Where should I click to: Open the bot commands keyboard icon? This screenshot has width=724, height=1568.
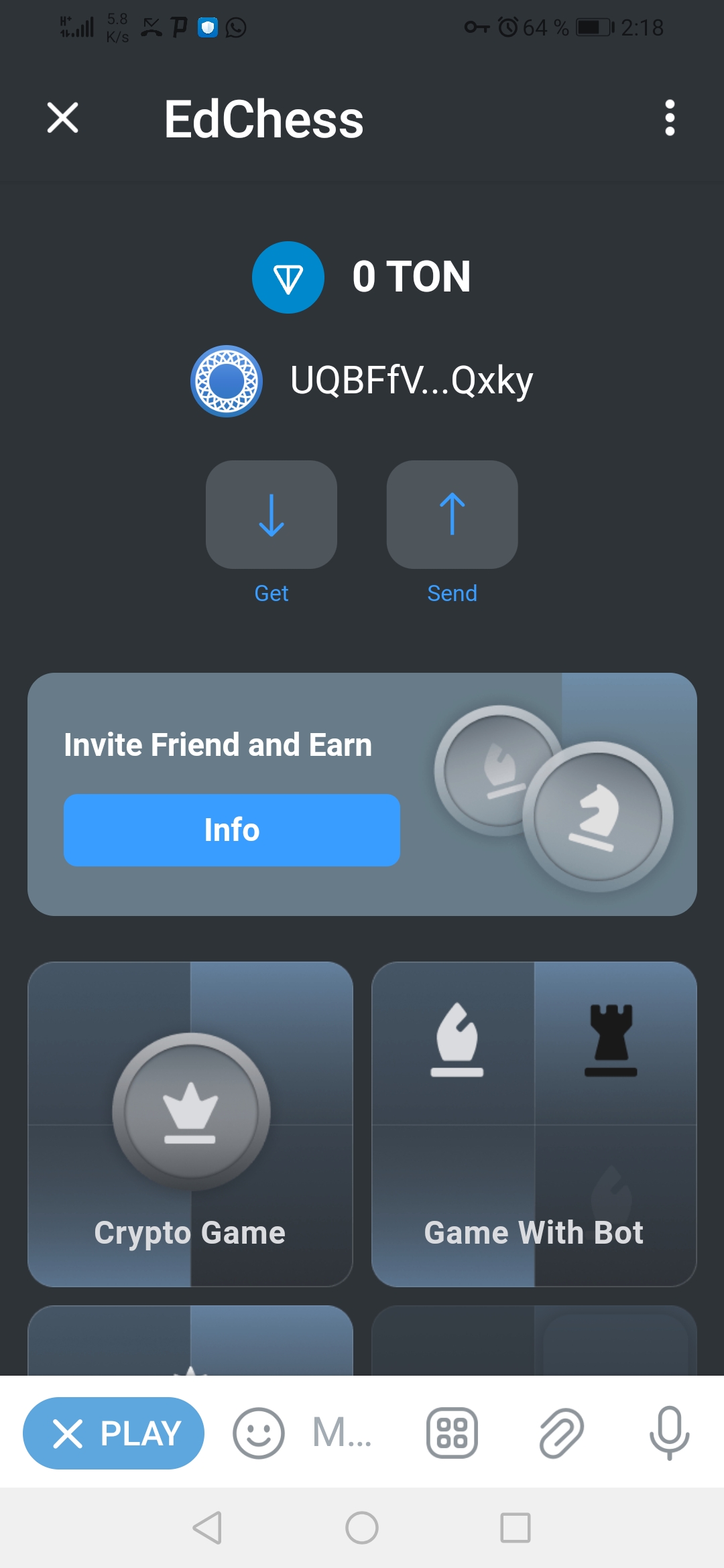452,1433
